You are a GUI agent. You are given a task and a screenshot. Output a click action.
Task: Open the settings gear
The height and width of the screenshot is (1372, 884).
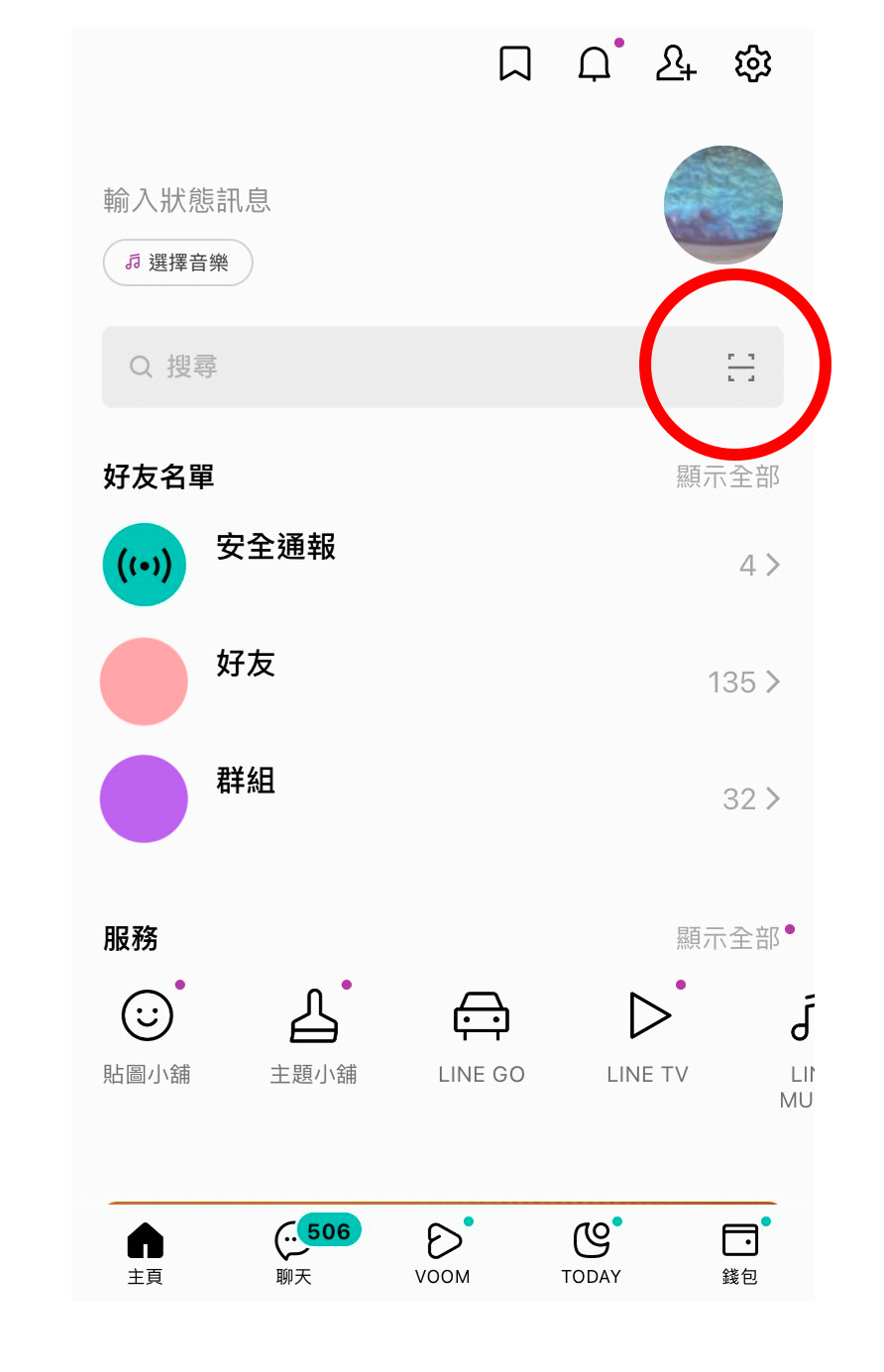(x=753, y=64)
